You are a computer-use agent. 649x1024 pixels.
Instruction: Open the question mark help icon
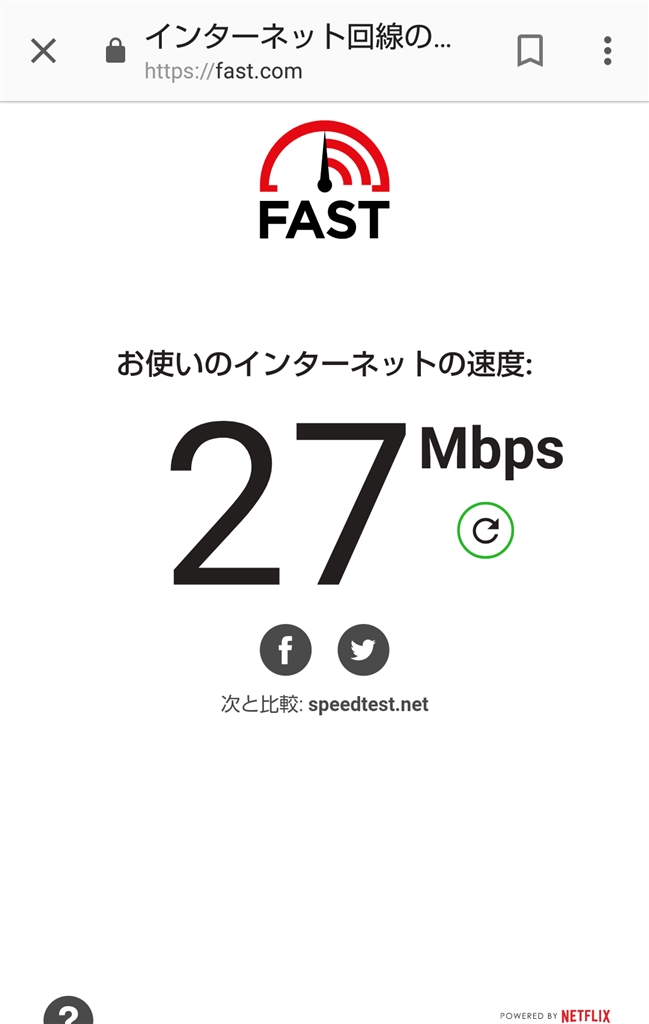68,1012
